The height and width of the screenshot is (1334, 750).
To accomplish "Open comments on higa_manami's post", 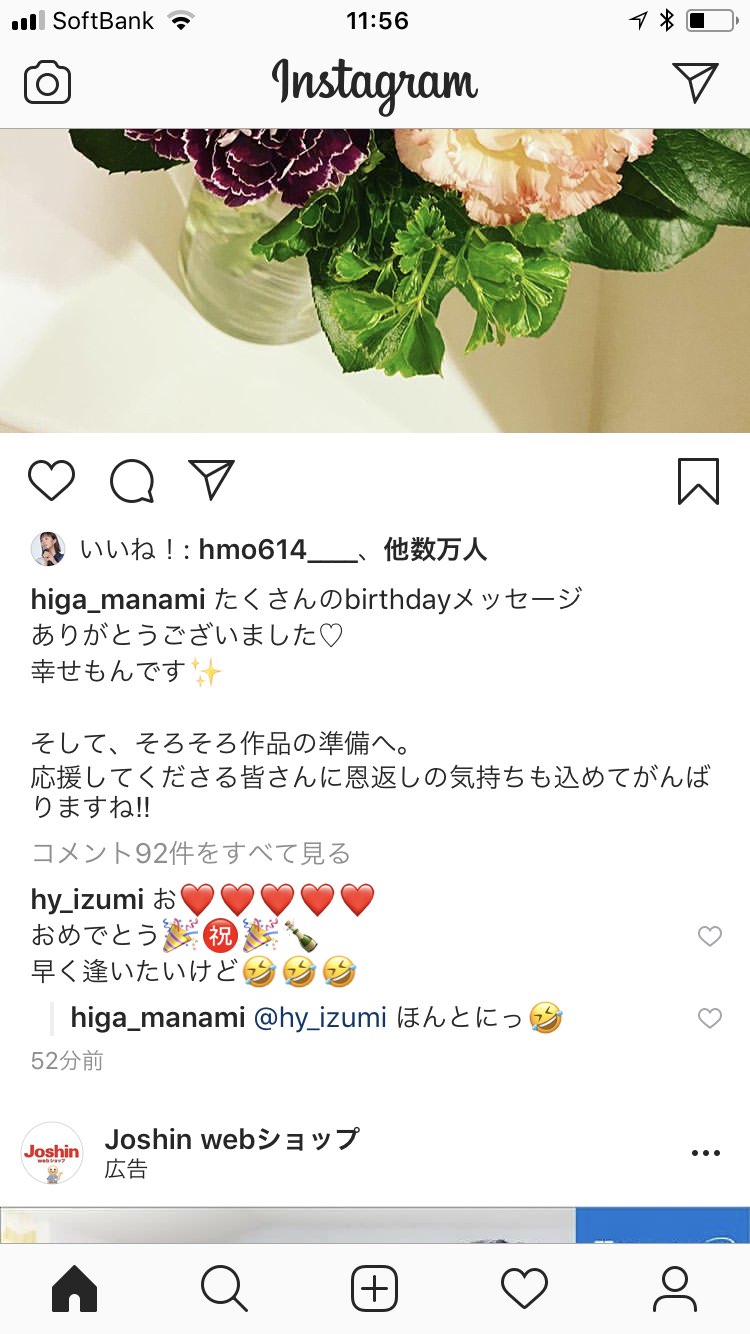I will tap(132, 481).
